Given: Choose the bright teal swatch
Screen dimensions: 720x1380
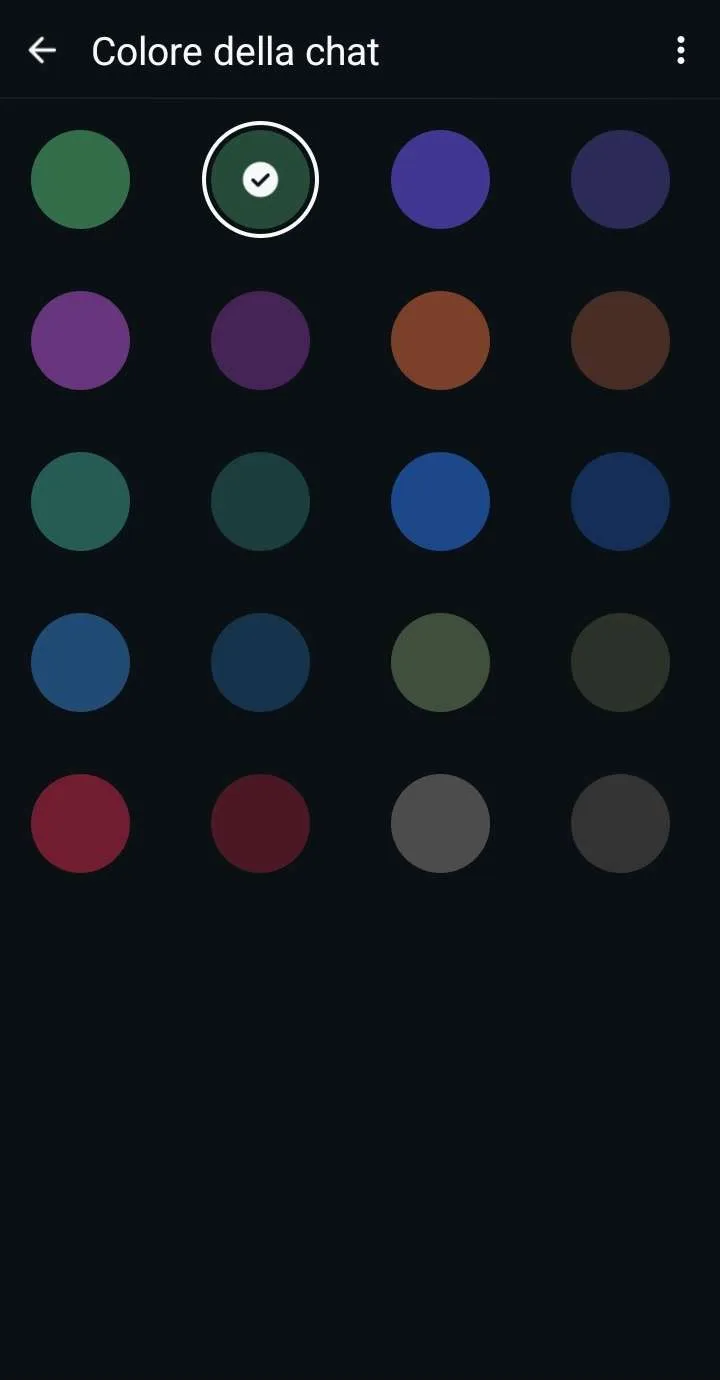Looking at the screenshot, I should point(80,502).
